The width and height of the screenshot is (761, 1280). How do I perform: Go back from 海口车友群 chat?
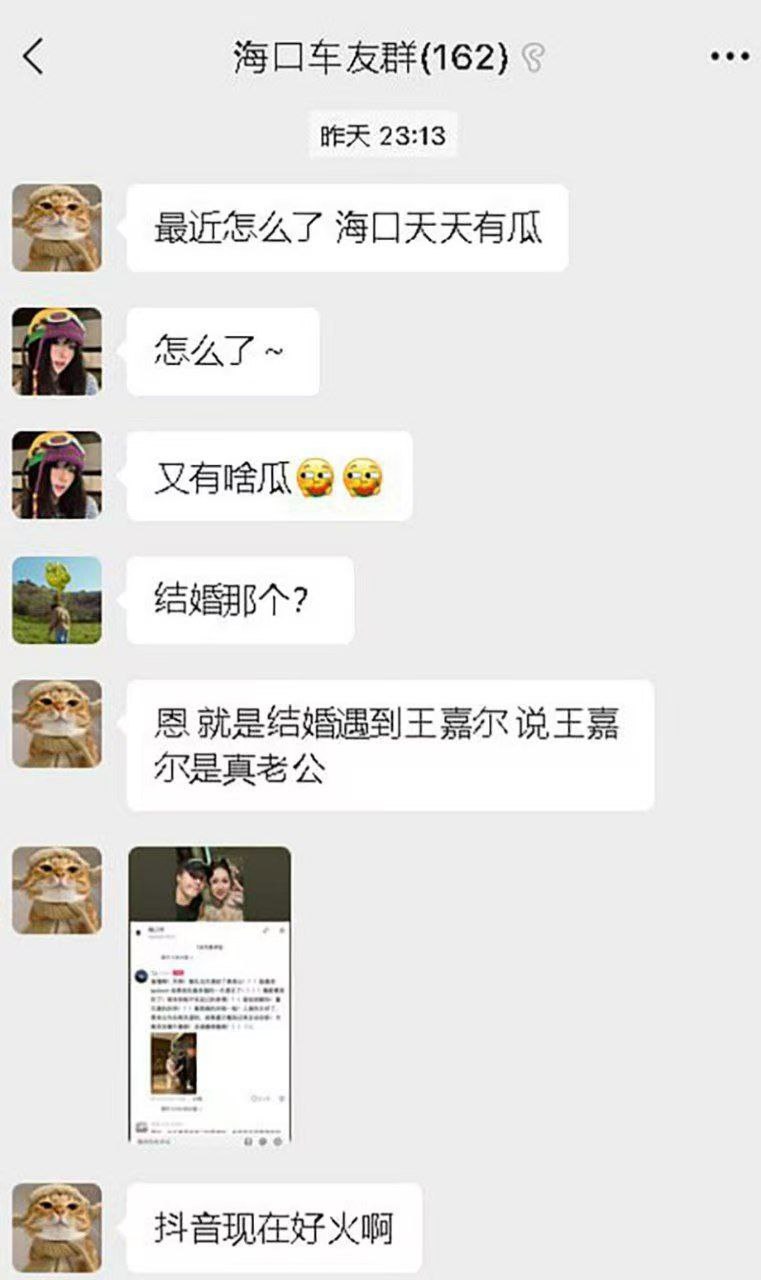tap(34, 58)
